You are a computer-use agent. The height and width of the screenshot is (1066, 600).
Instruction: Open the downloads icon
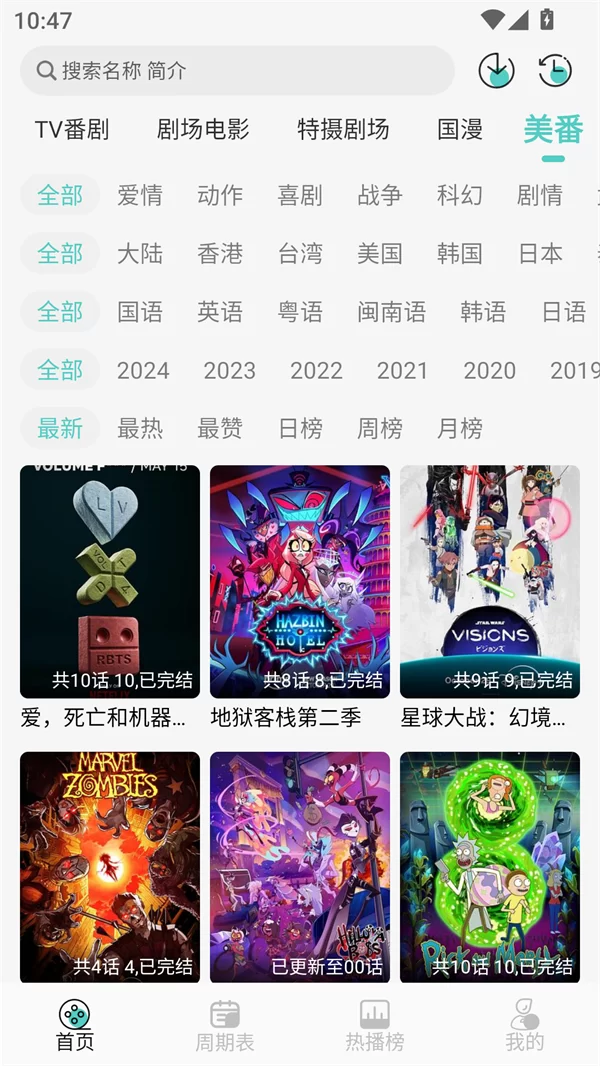point(496,70)
